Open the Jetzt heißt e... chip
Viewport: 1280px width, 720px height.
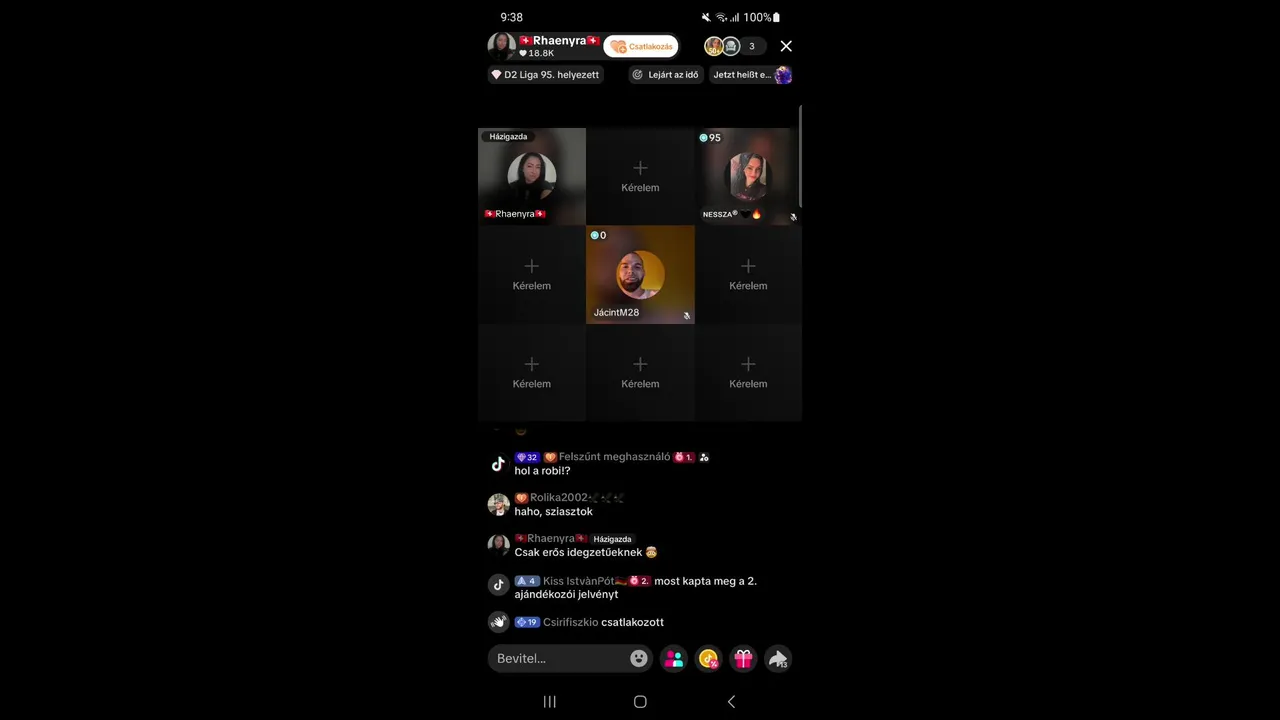pos(751,75)
